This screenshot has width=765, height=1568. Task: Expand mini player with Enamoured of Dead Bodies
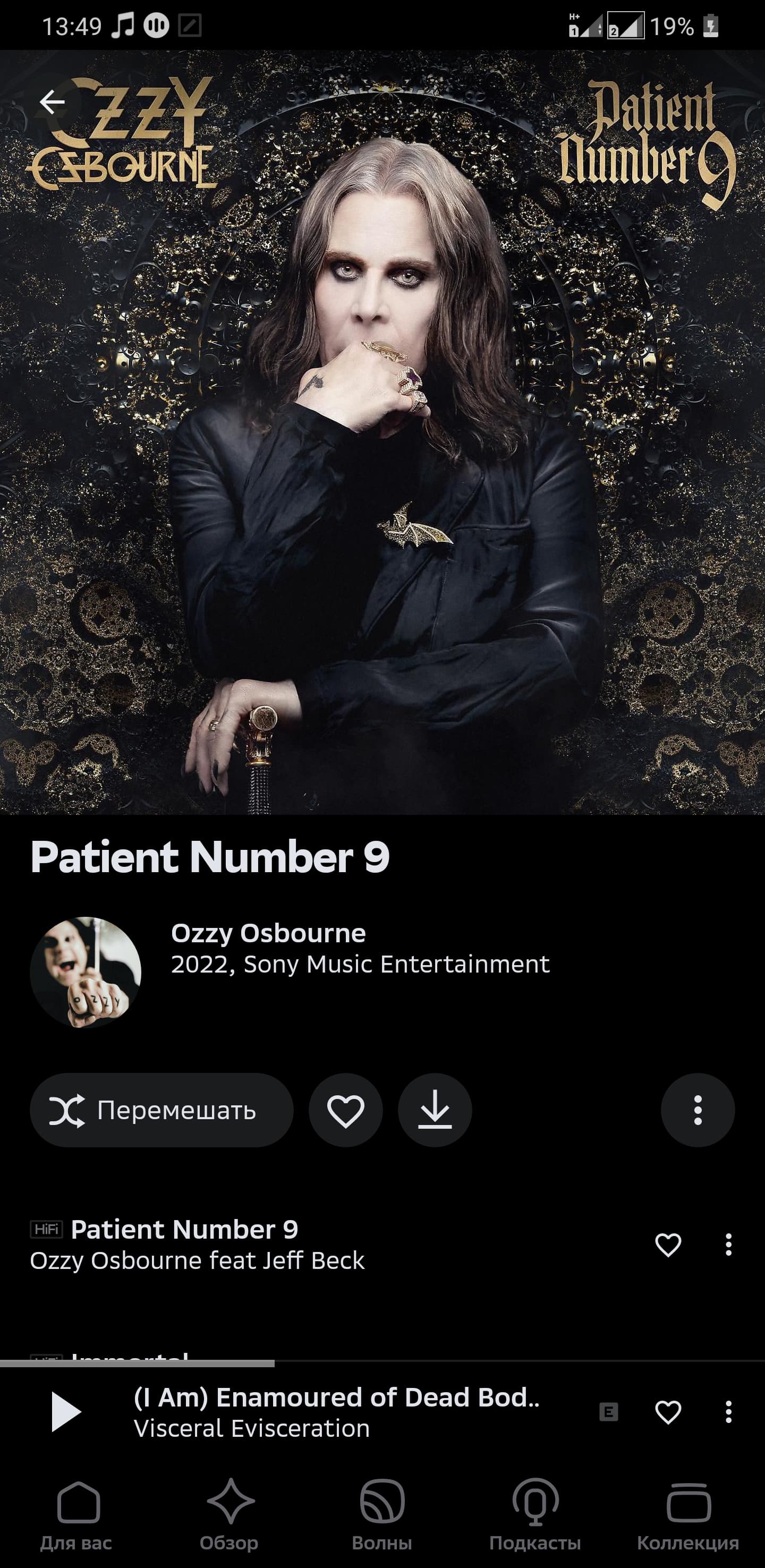(x=337, y=1397)
